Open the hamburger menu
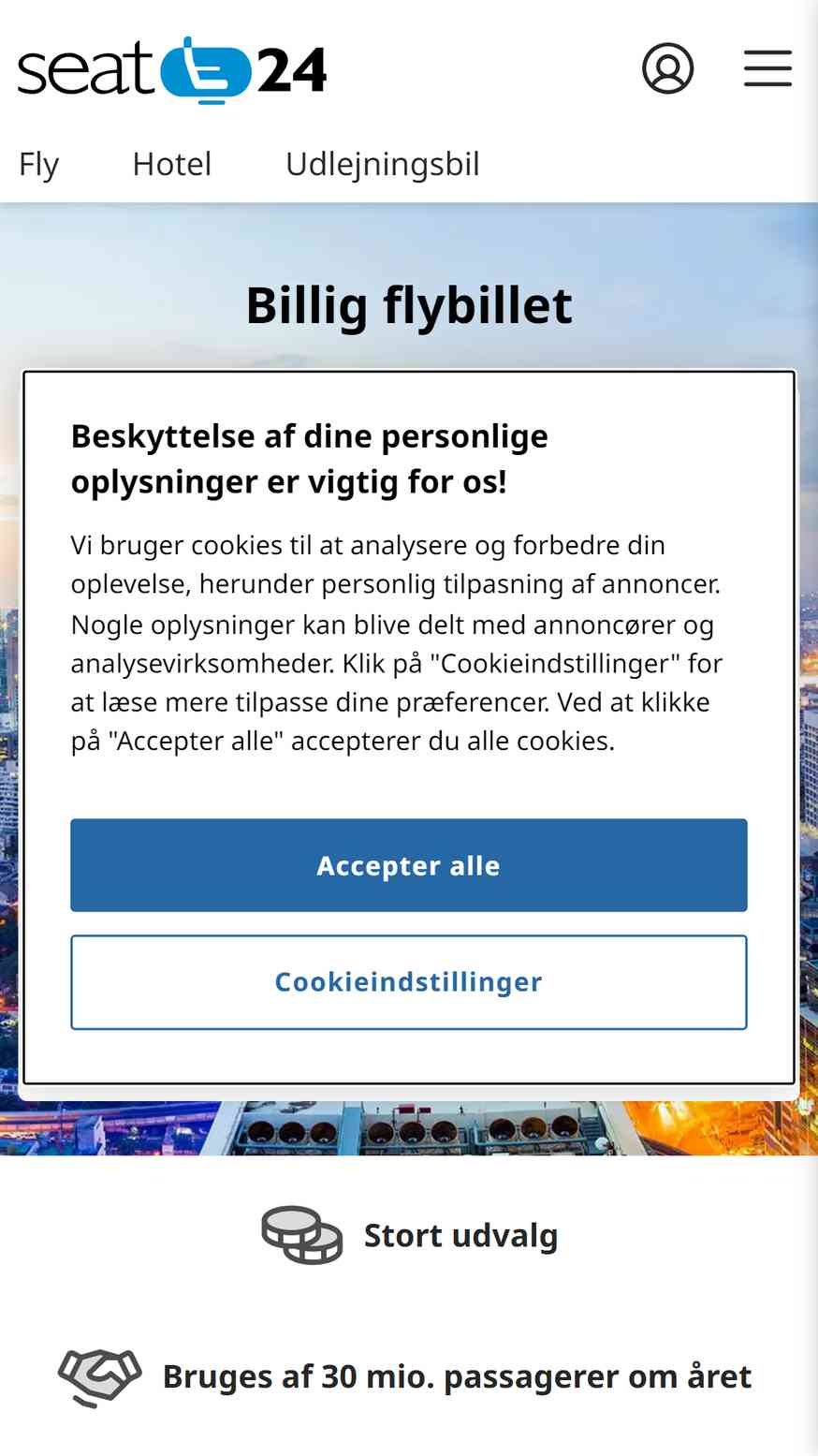This screenshot has height=1456, width=818. coord(767,68)
